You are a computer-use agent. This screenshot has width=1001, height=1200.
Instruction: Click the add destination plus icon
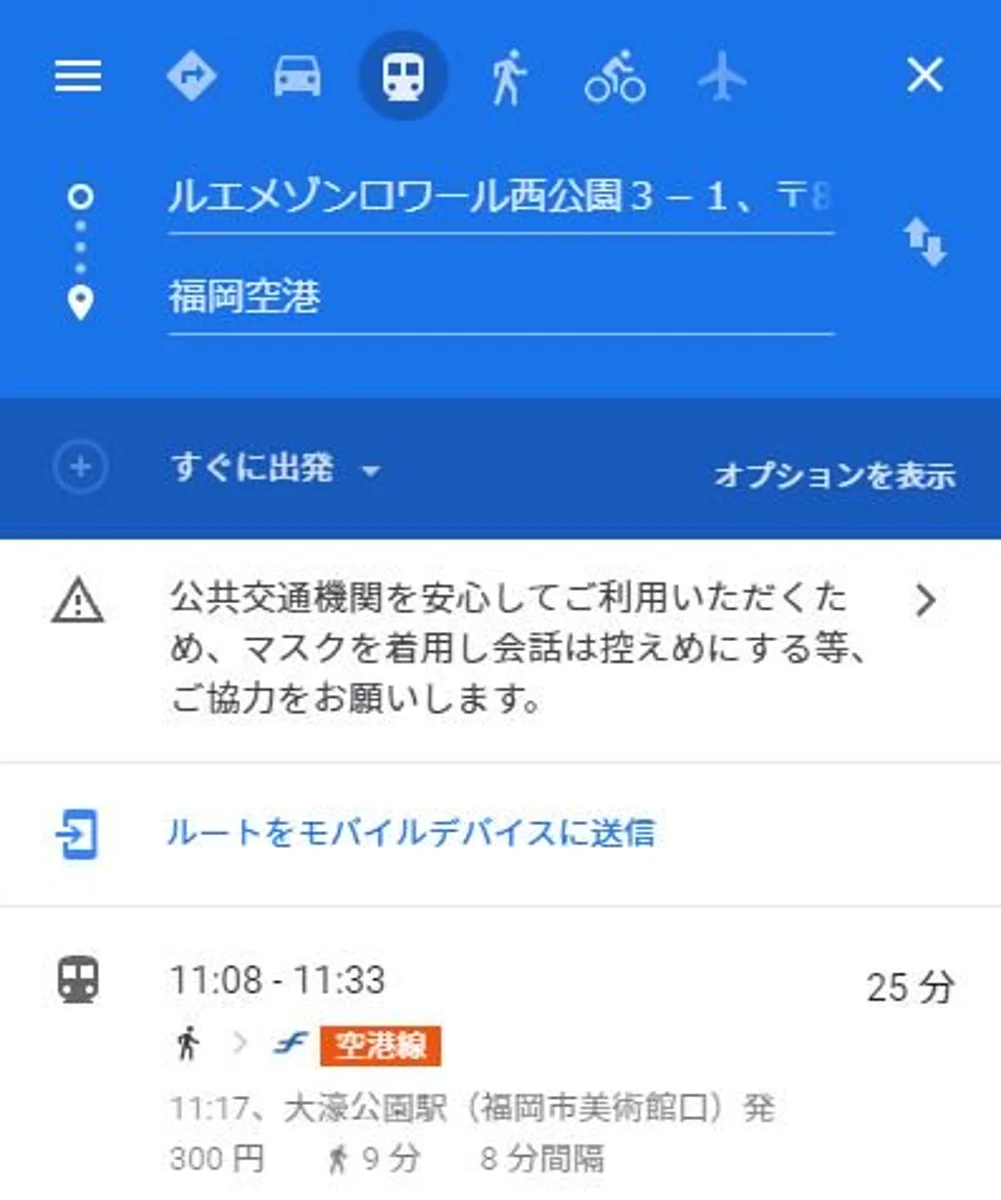(x=79, y=466)
